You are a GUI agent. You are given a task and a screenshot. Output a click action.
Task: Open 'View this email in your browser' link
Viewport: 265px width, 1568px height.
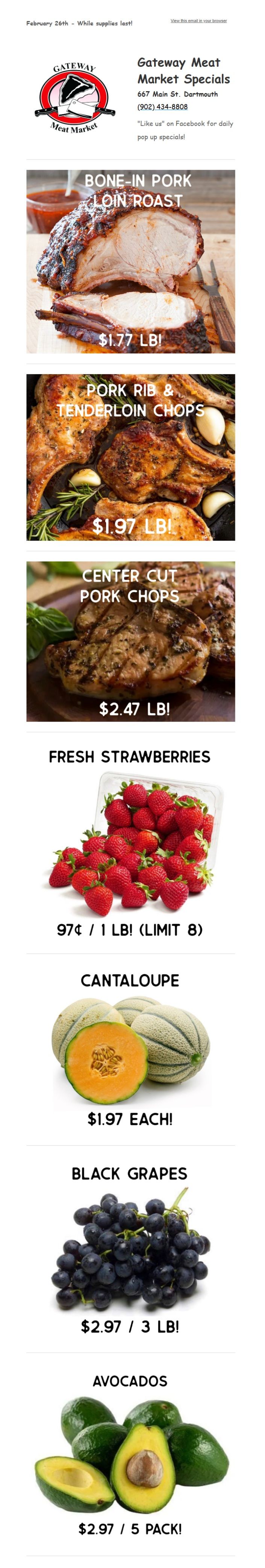198,21
